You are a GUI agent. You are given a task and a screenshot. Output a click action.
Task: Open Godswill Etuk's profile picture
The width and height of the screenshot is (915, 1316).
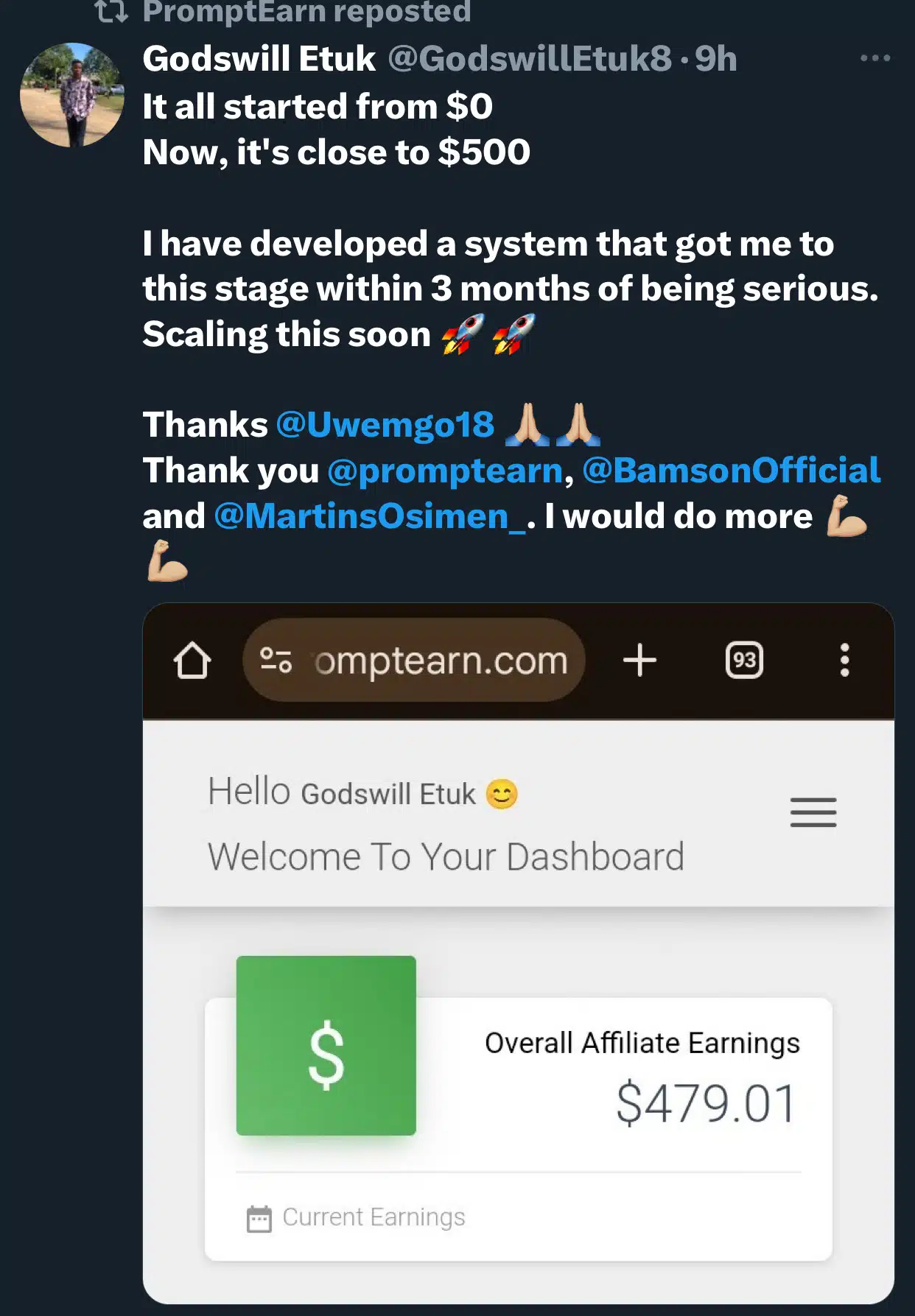click(x=71, y=95)
